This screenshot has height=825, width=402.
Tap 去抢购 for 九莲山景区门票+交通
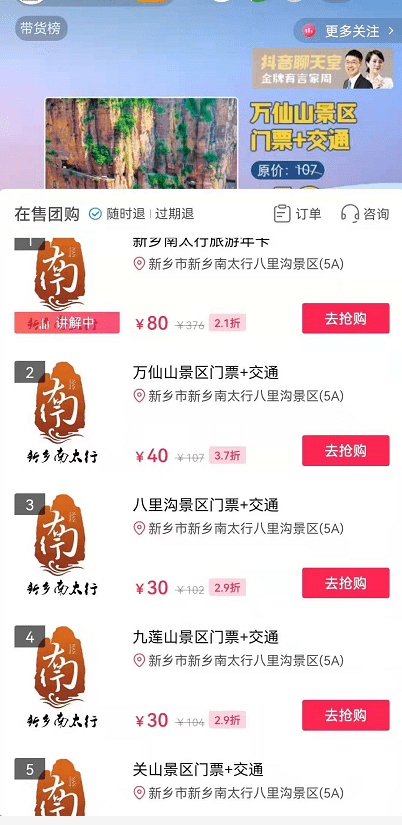tap(346, 715)
